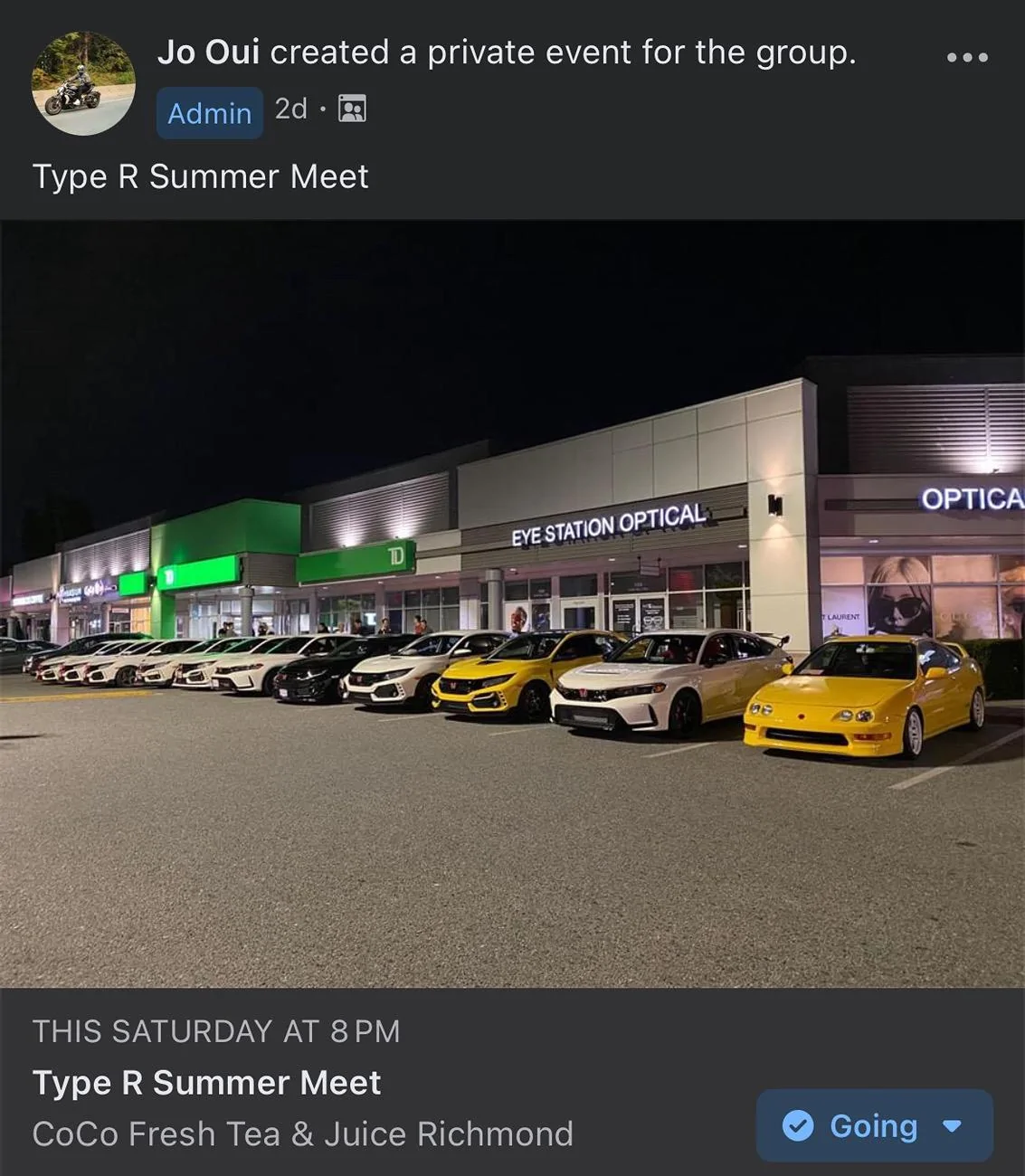Open the post's three-dot options menu
This screenshot has width=1025, height=1176.
[966, 57]
